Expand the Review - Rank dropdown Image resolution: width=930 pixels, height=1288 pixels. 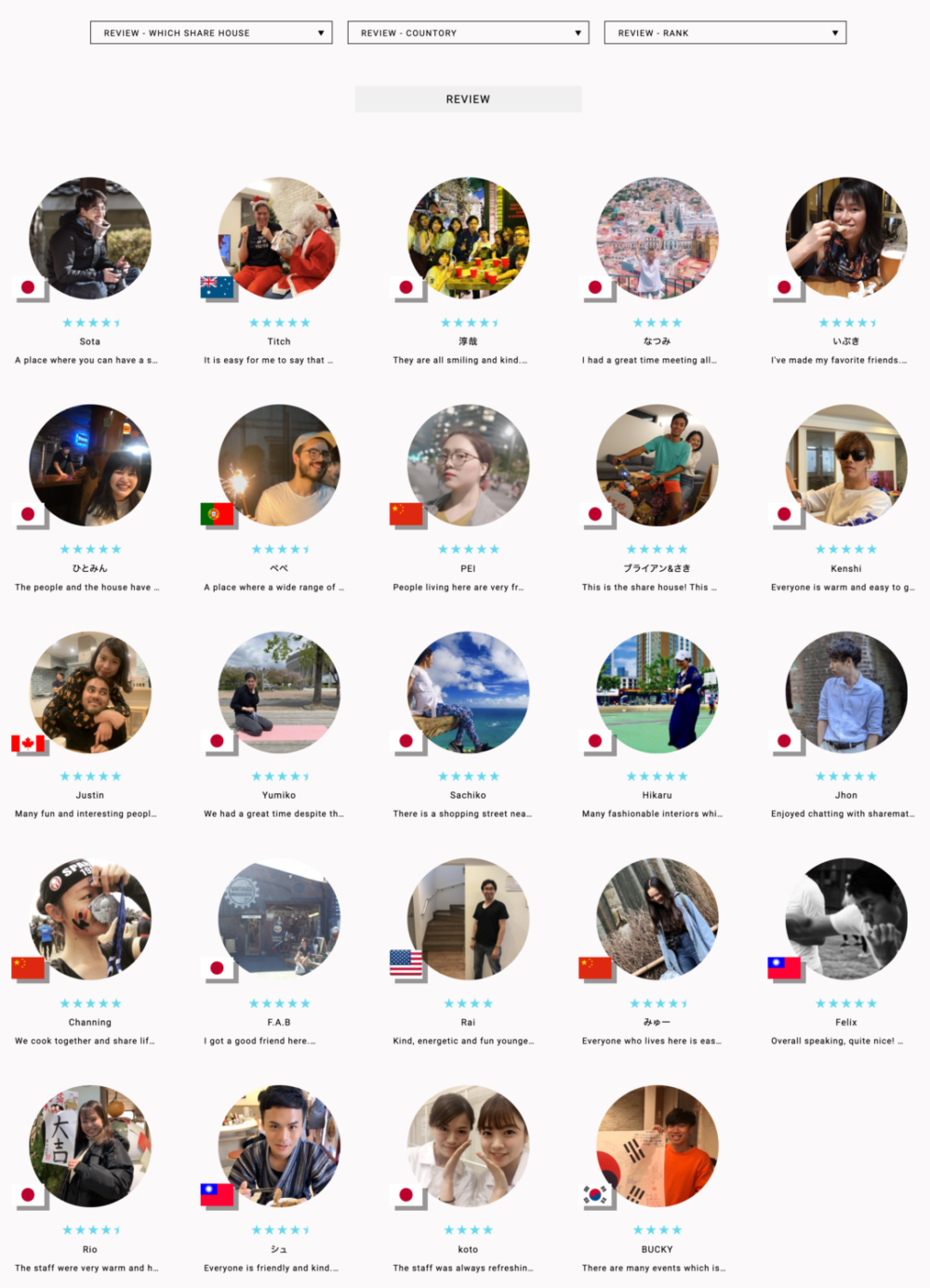(x=724, y=33)
